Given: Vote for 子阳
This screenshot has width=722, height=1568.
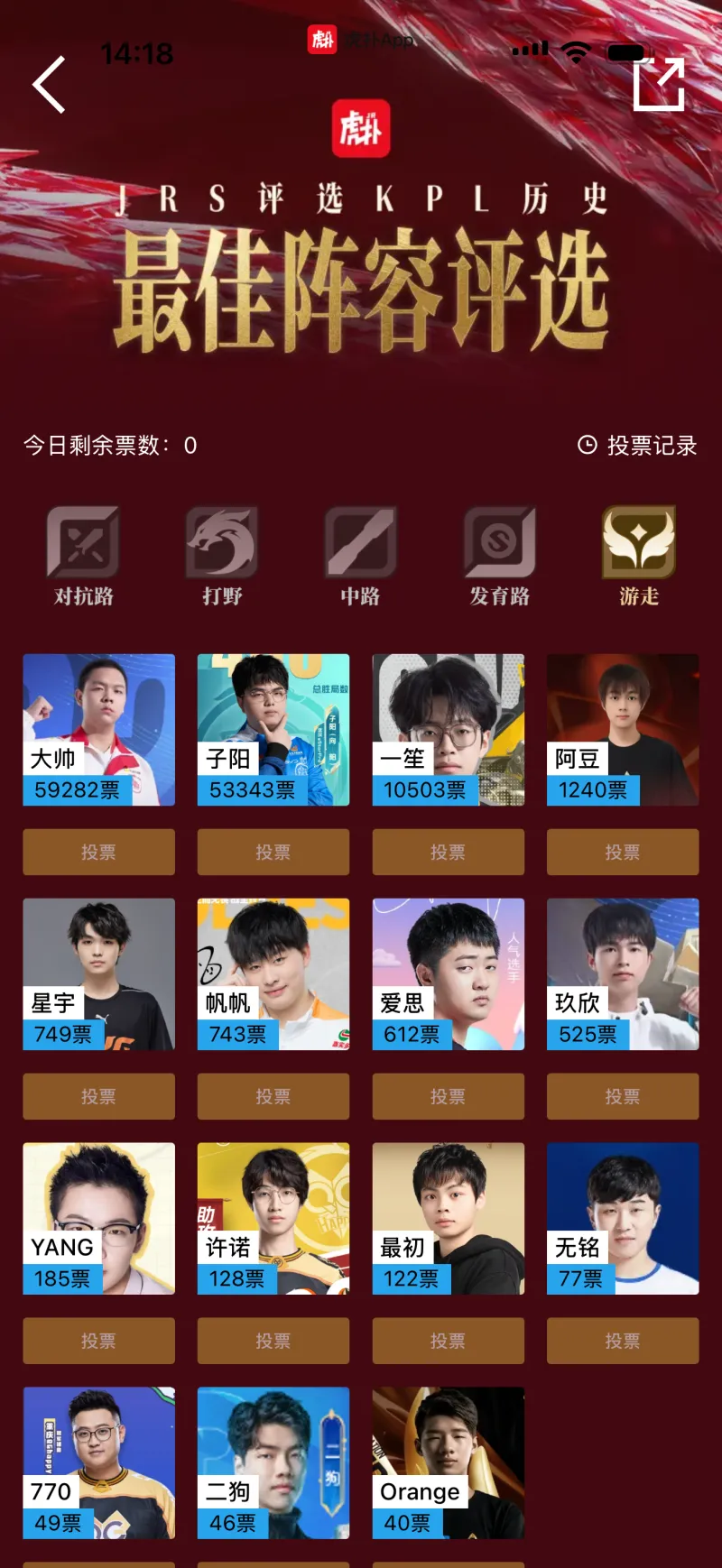Looking at the screenshot, I should (273, 852).
